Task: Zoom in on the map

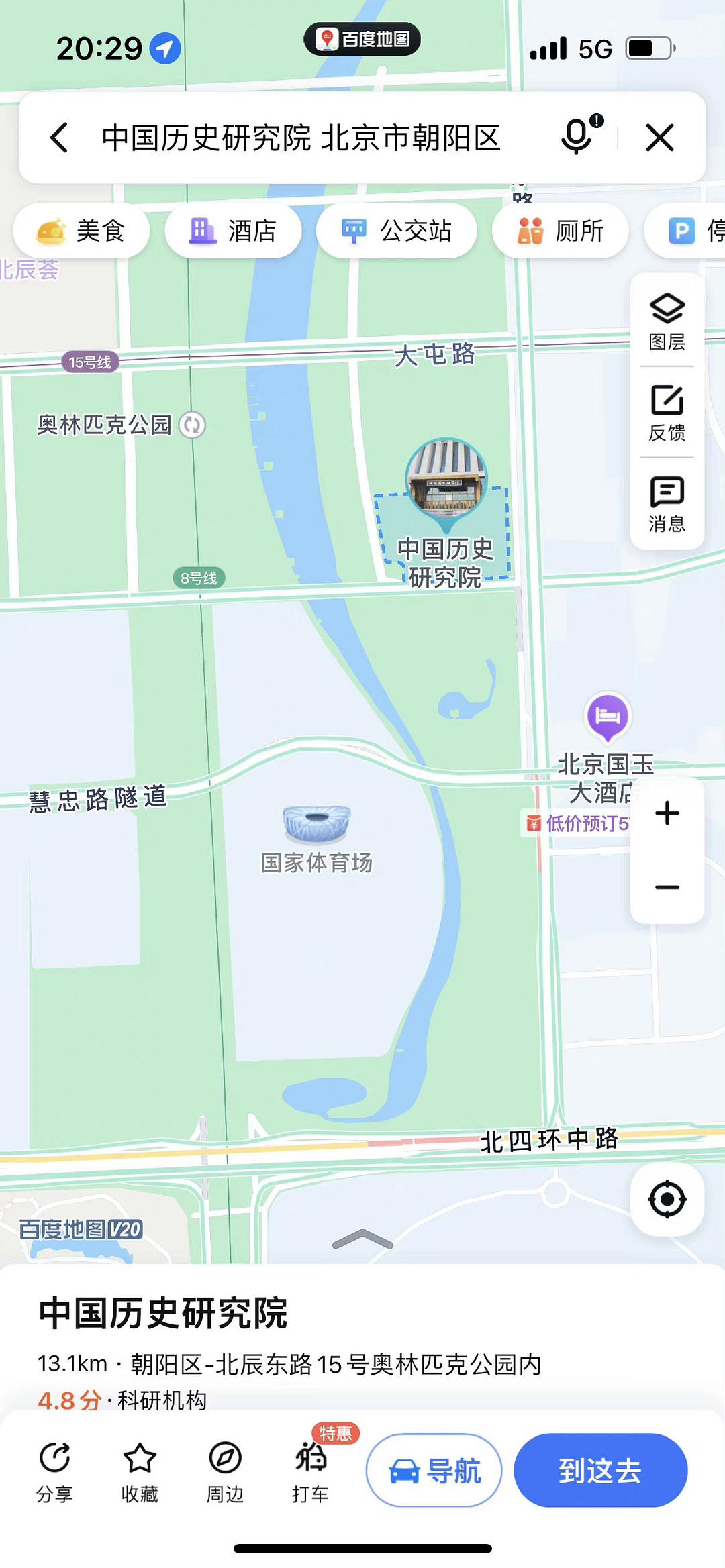Action: tap(667, 814)
